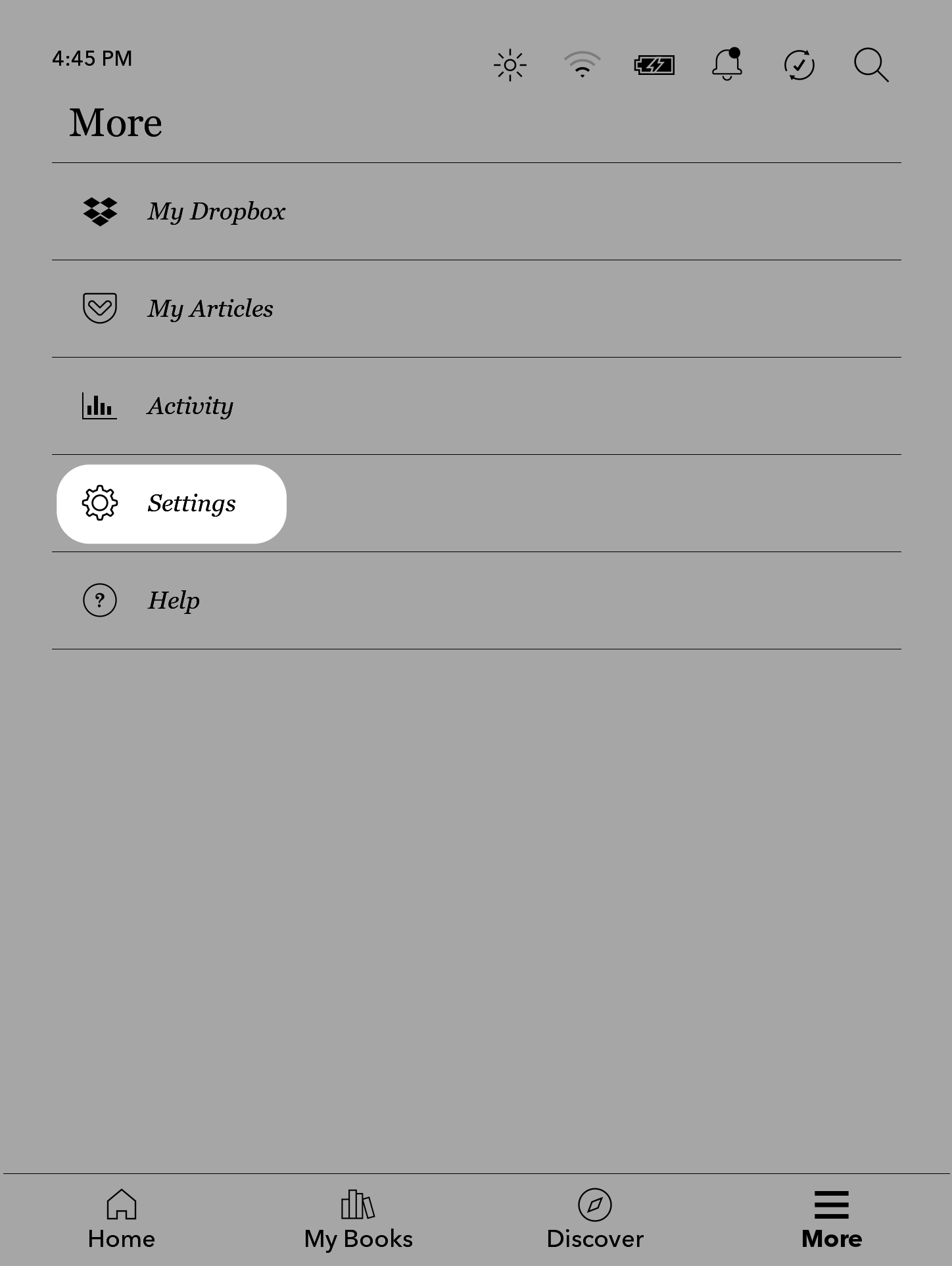
Task: Open My Dropbox
Action: click(216, 212)
